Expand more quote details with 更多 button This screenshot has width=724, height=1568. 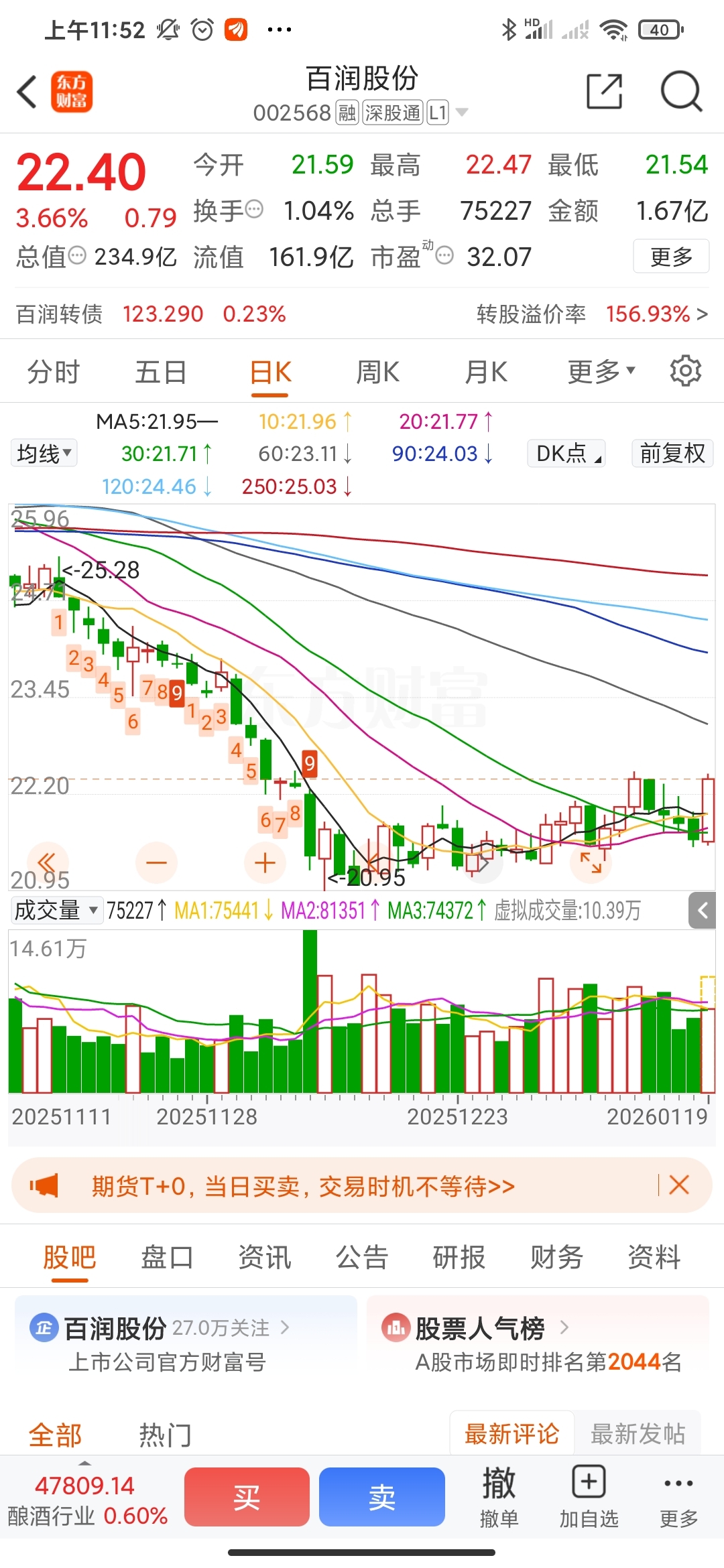point(671,257)
